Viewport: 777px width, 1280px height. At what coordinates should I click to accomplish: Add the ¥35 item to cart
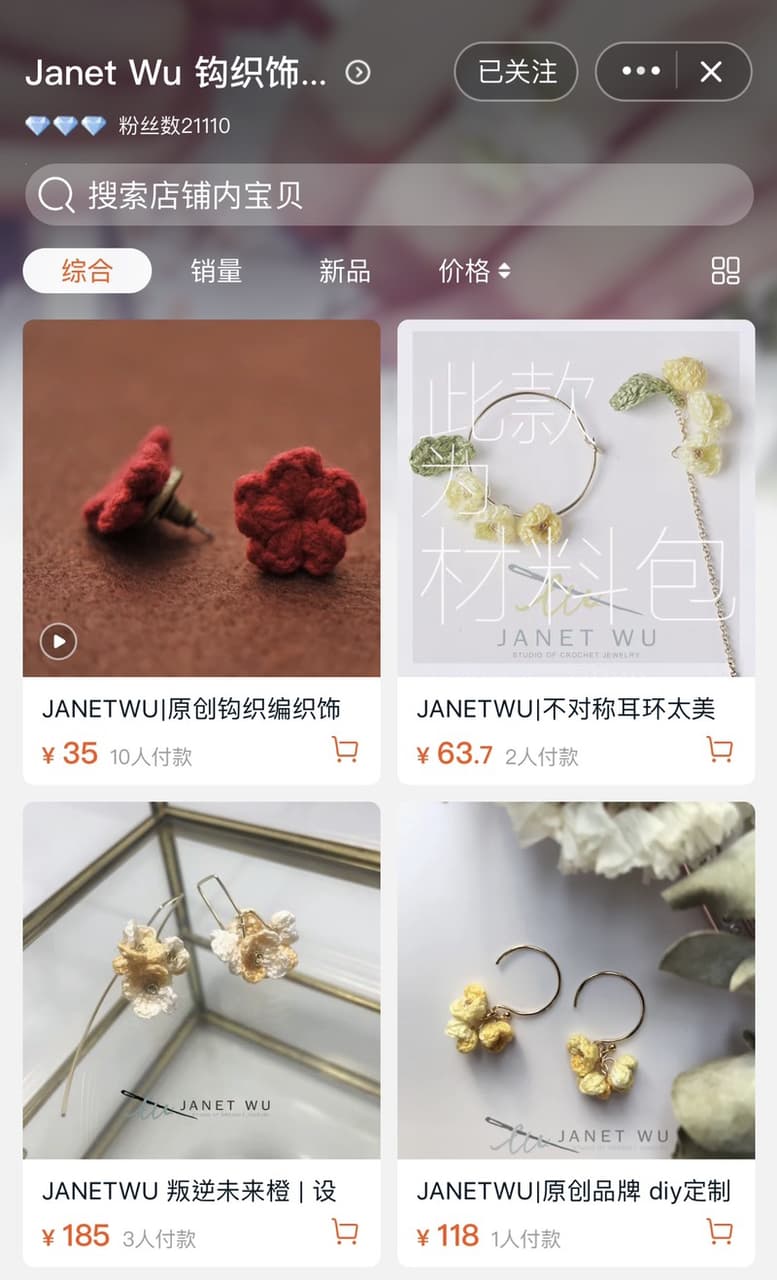click(345, 750)
